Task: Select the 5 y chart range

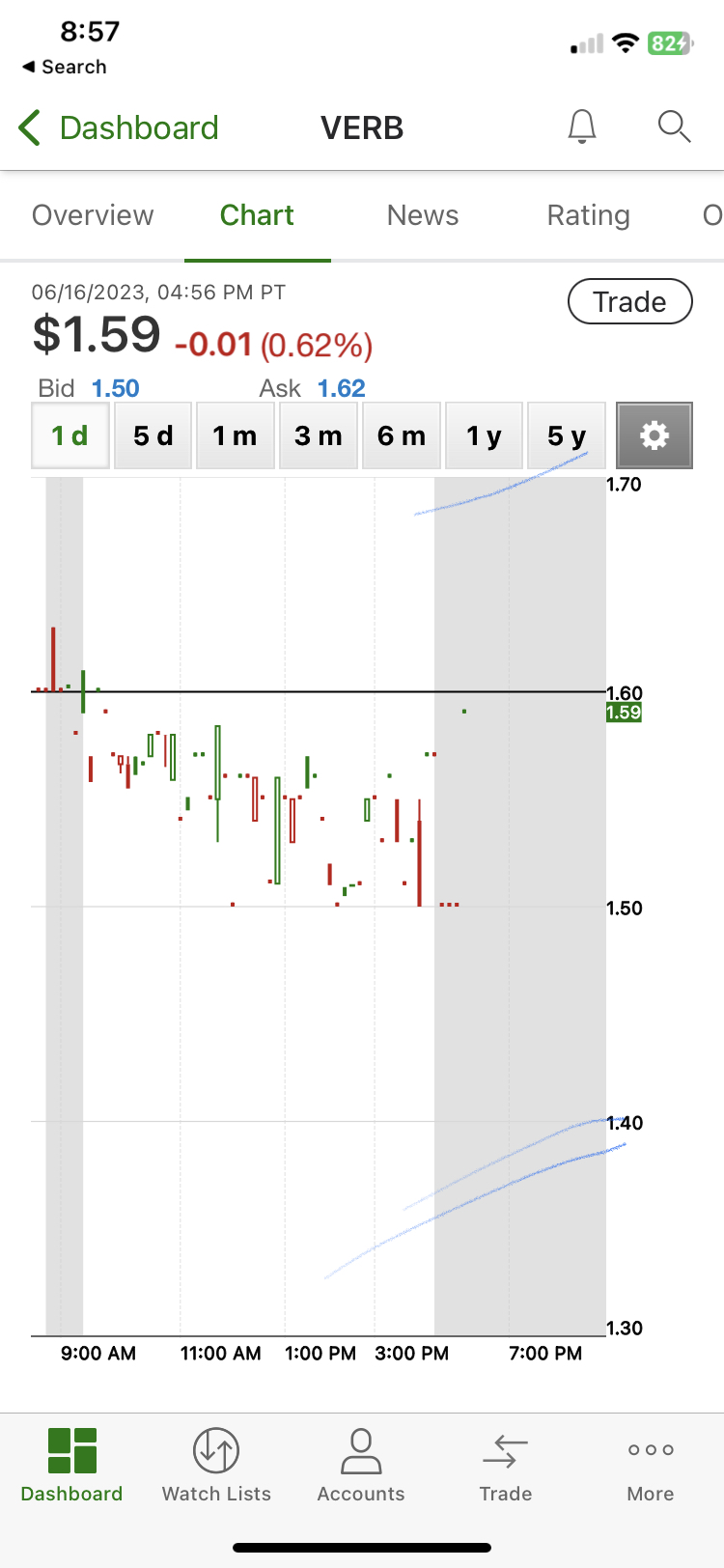Action: [x=567, y=435]
